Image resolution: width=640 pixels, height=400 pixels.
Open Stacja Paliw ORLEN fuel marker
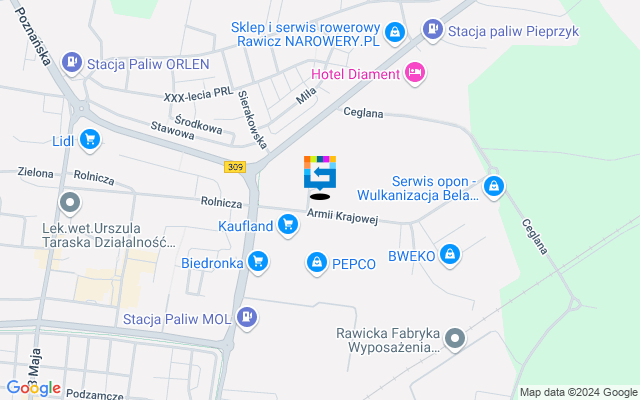point(71,63)
